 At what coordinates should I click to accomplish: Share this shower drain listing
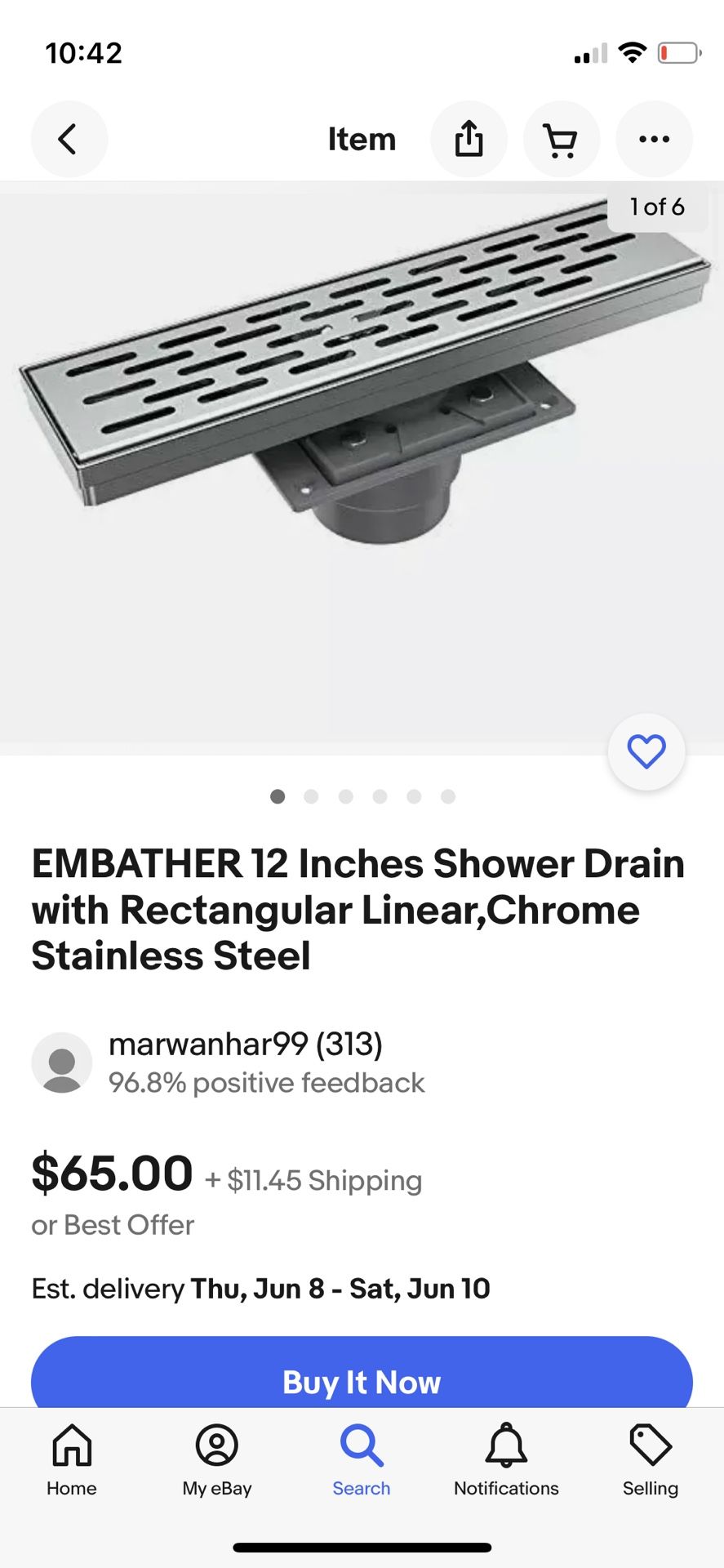click(x=469, y=140)
